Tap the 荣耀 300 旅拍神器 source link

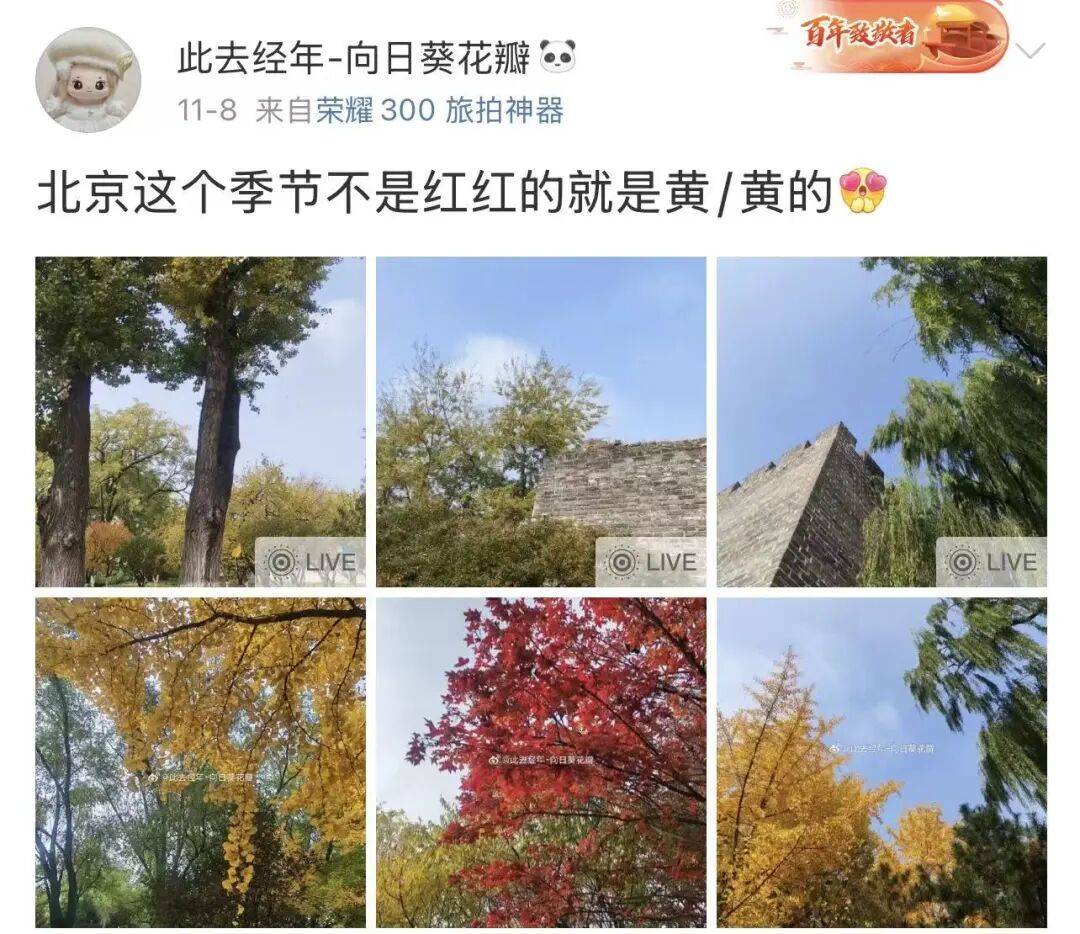coord(440,110)
